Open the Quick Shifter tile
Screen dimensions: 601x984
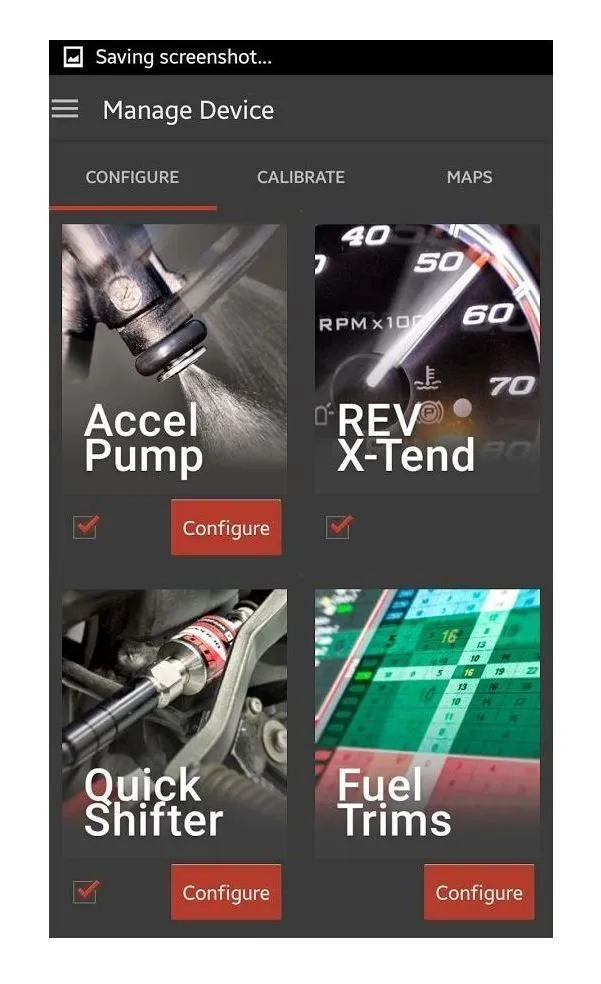coord(174,722)
